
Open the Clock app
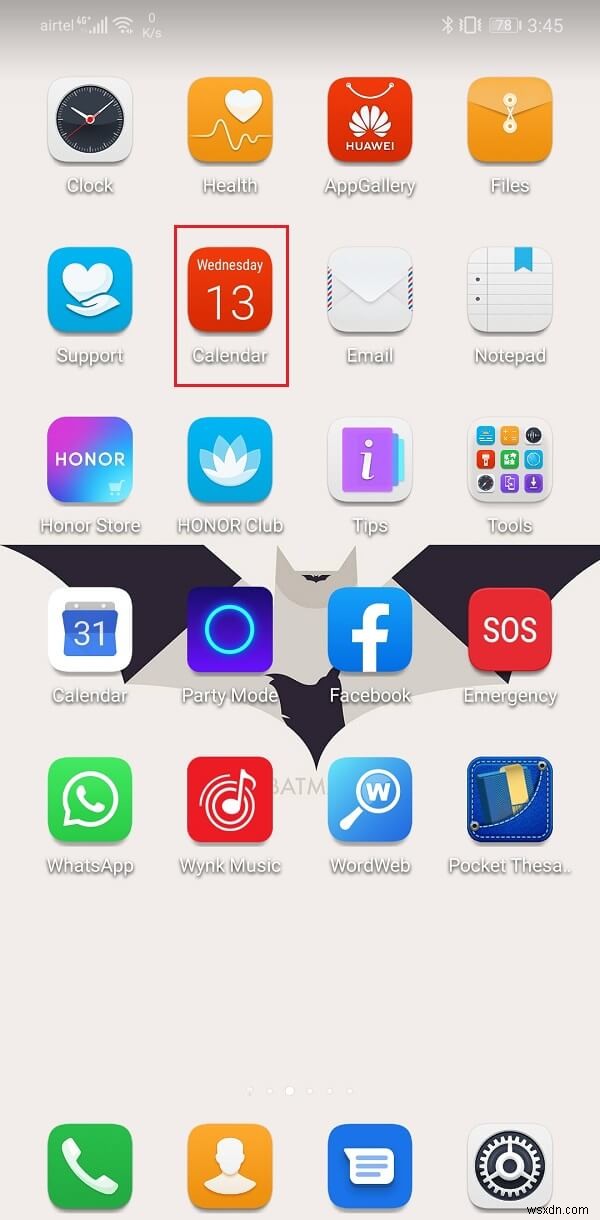(x=90, y=120)
